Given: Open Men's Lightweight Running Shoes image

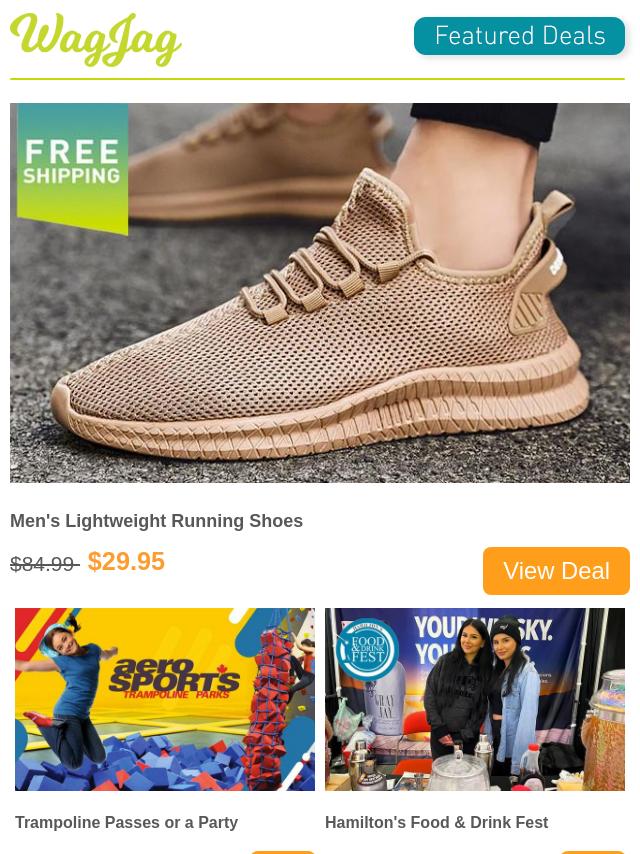Looking at the screenshot, I should [320, 293].
